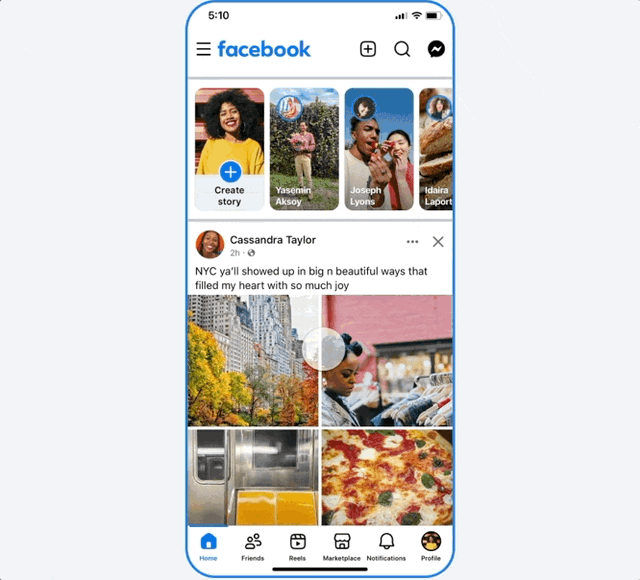Open Facebook search
Viewport: 640px width, 580px height.
click(402, 49)
